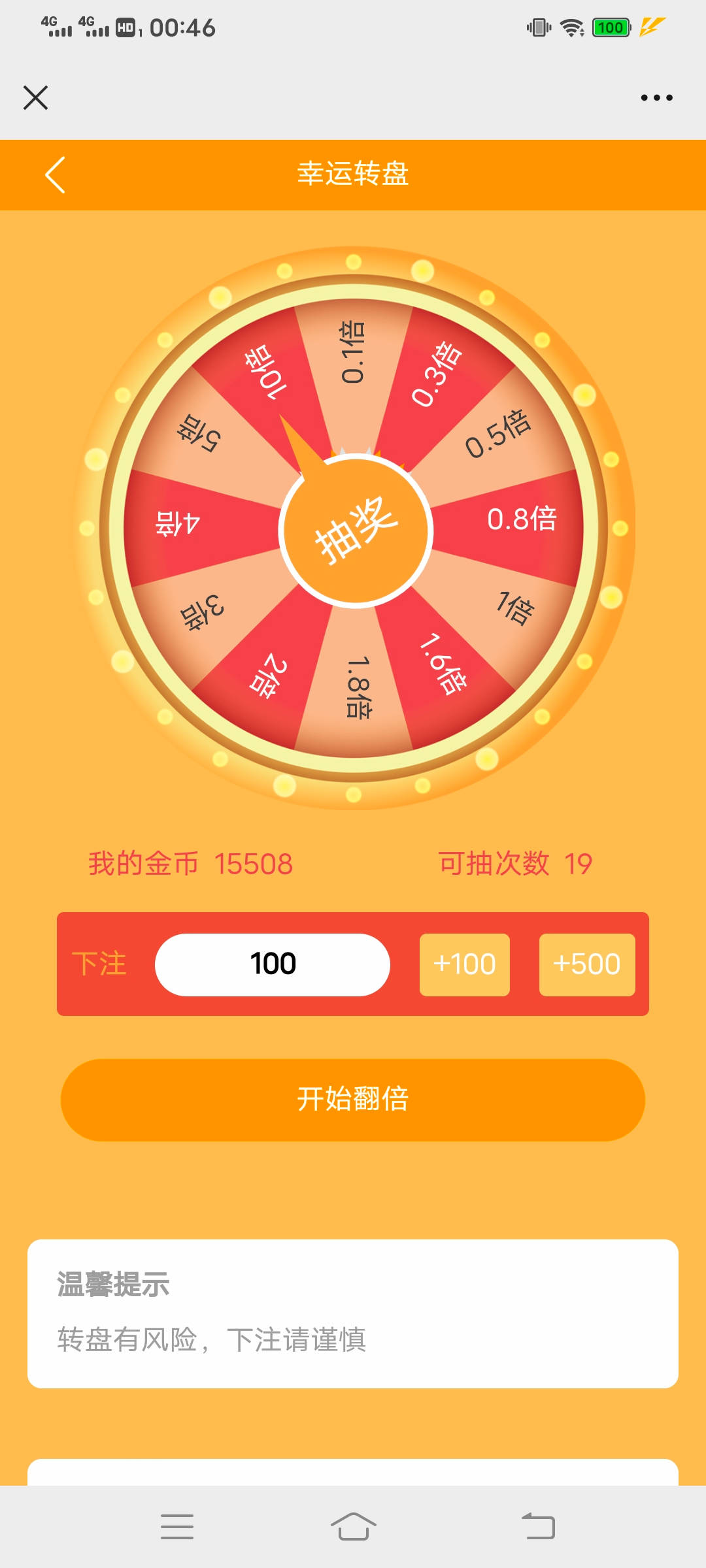Tap the system back button
Screen dimensions: 706x1568
[538, 1527]
